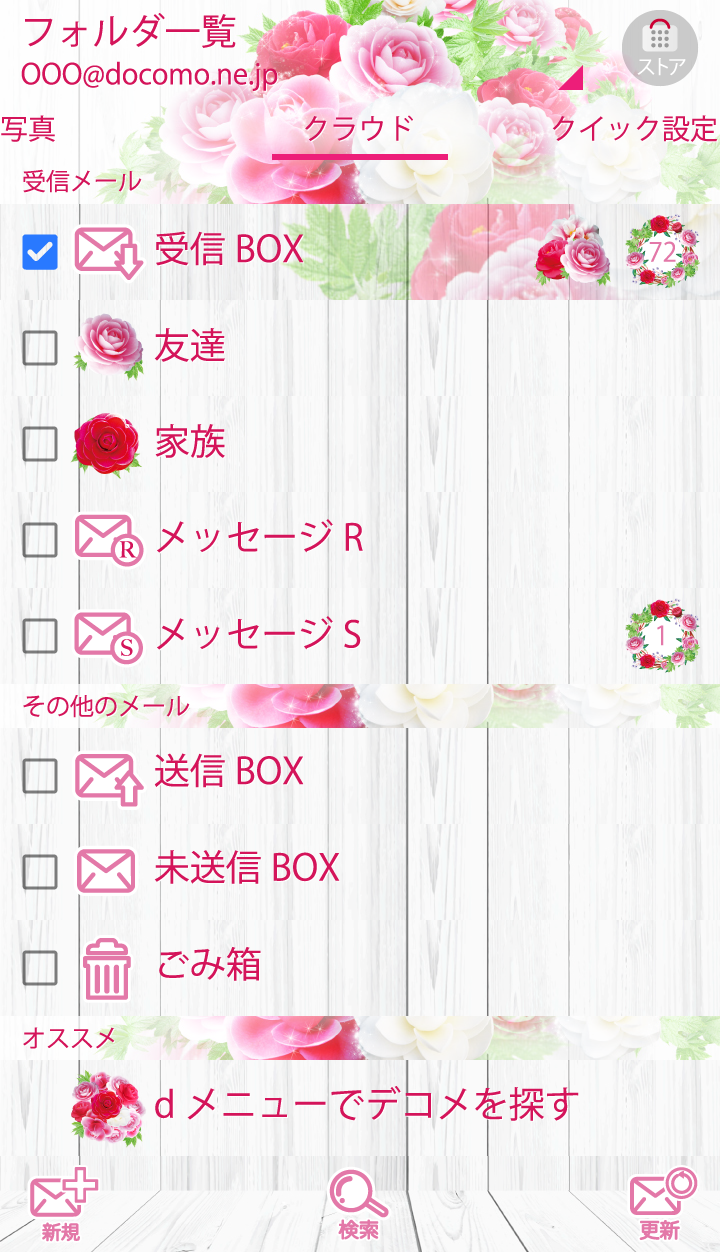This screenshot has width=720, height=1252.
Task: Uncheck the 受信BOX checkbox
Action: pos(40,252)
